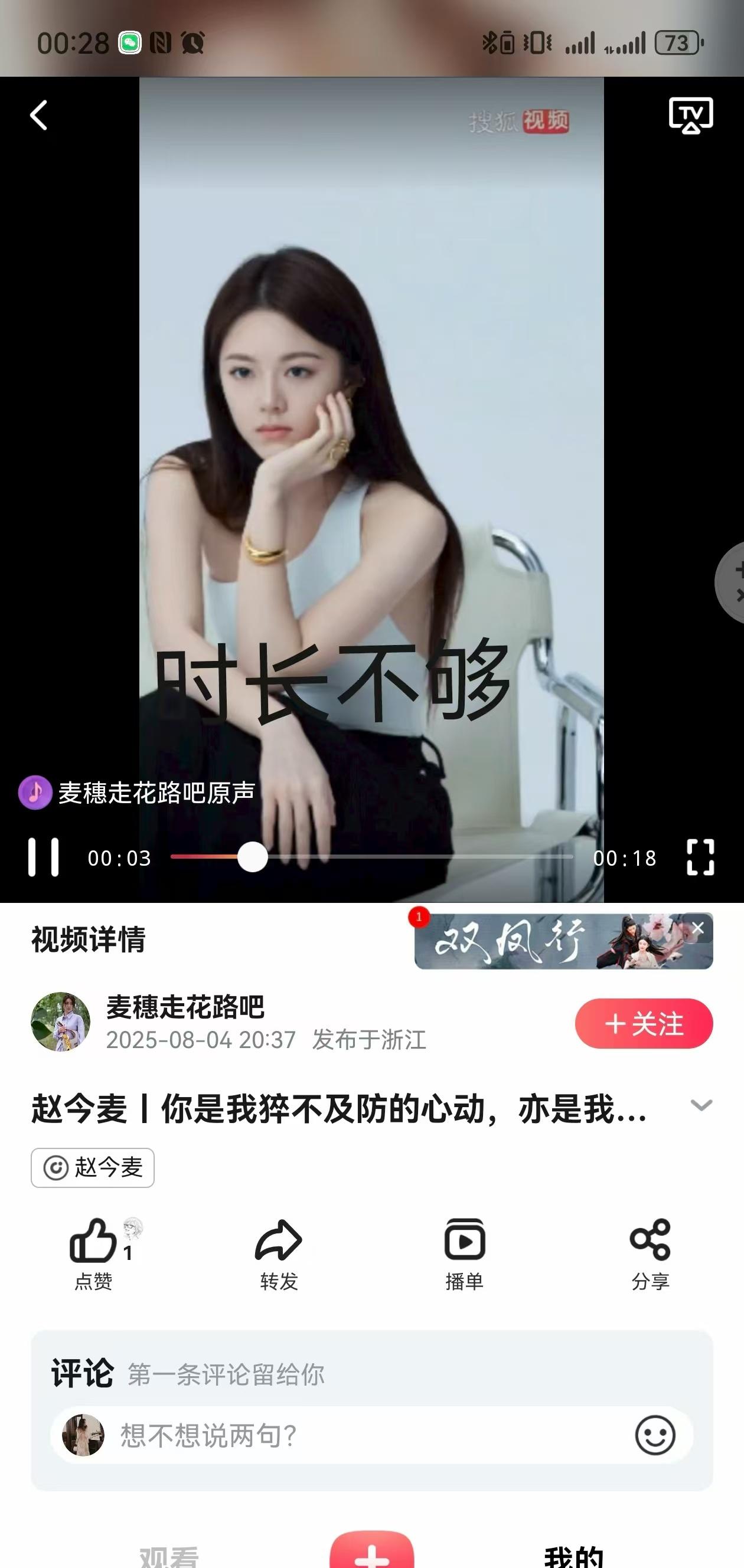744x1568 pixels.
Task: Select the 赵今麦 topic tag
Action: [93, 1167]
